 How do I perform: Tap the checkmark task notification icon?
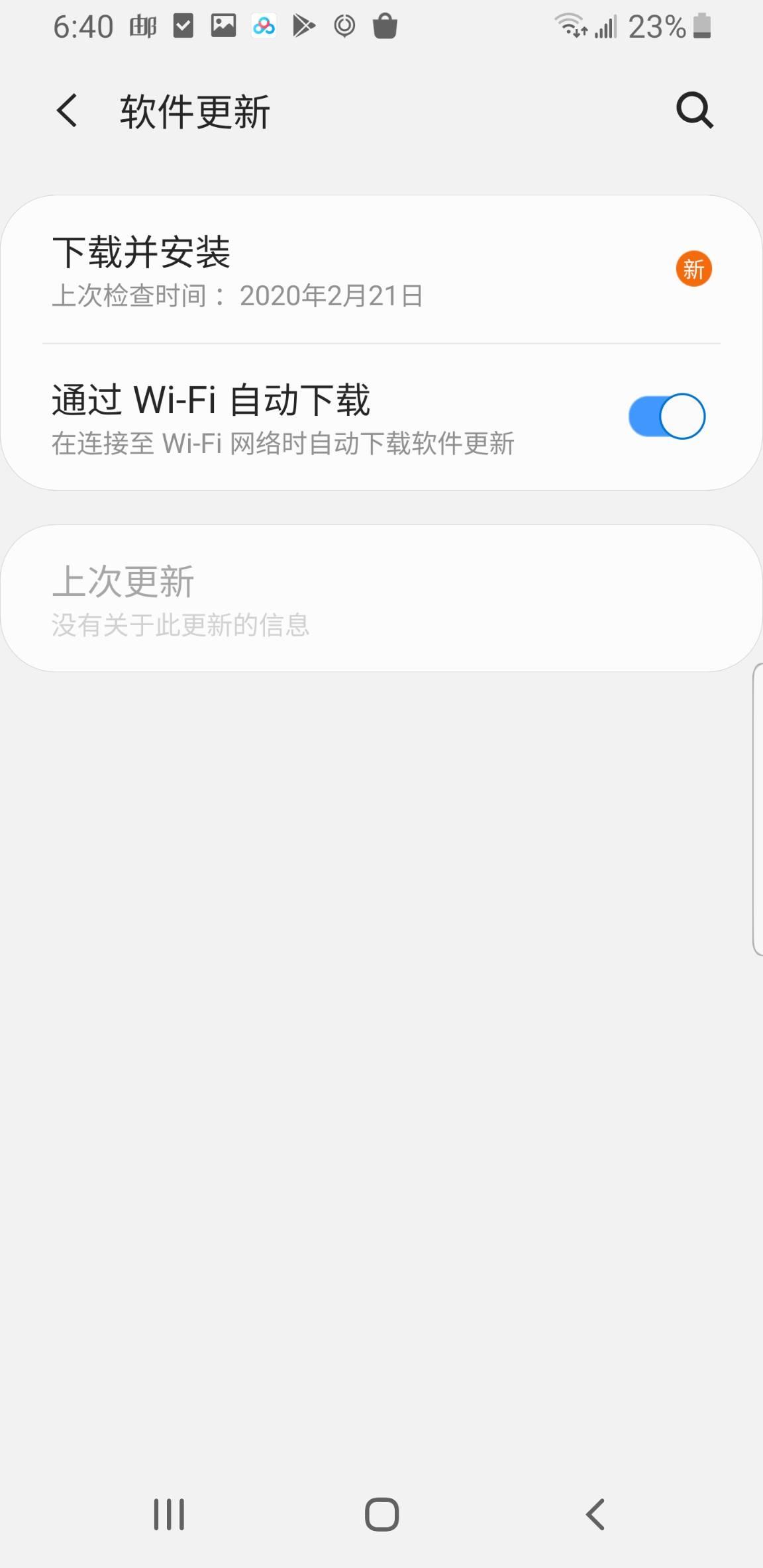[182, 25]
